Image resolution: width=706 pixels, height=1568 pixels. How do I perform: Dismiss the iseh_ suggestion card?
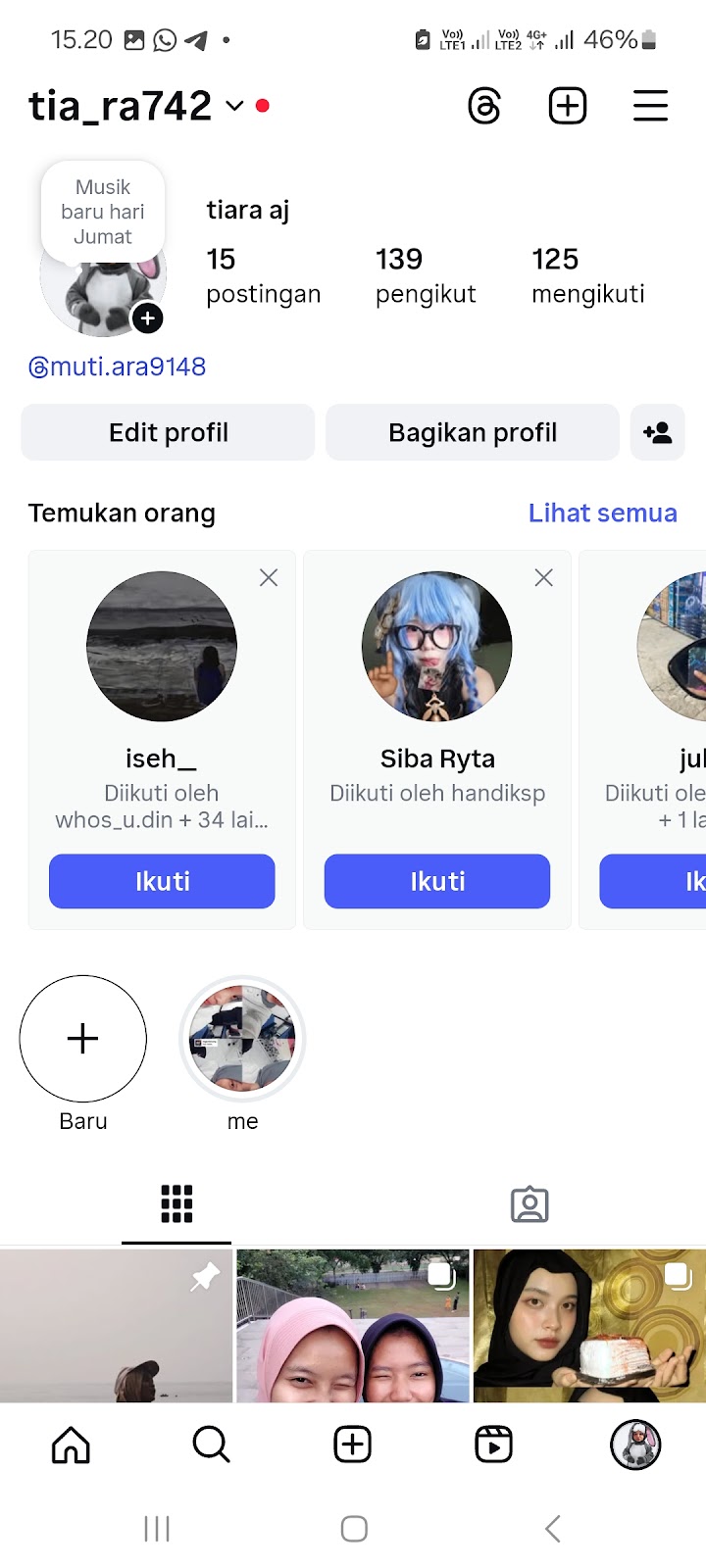pyautogui.click(x=269, y=577)
